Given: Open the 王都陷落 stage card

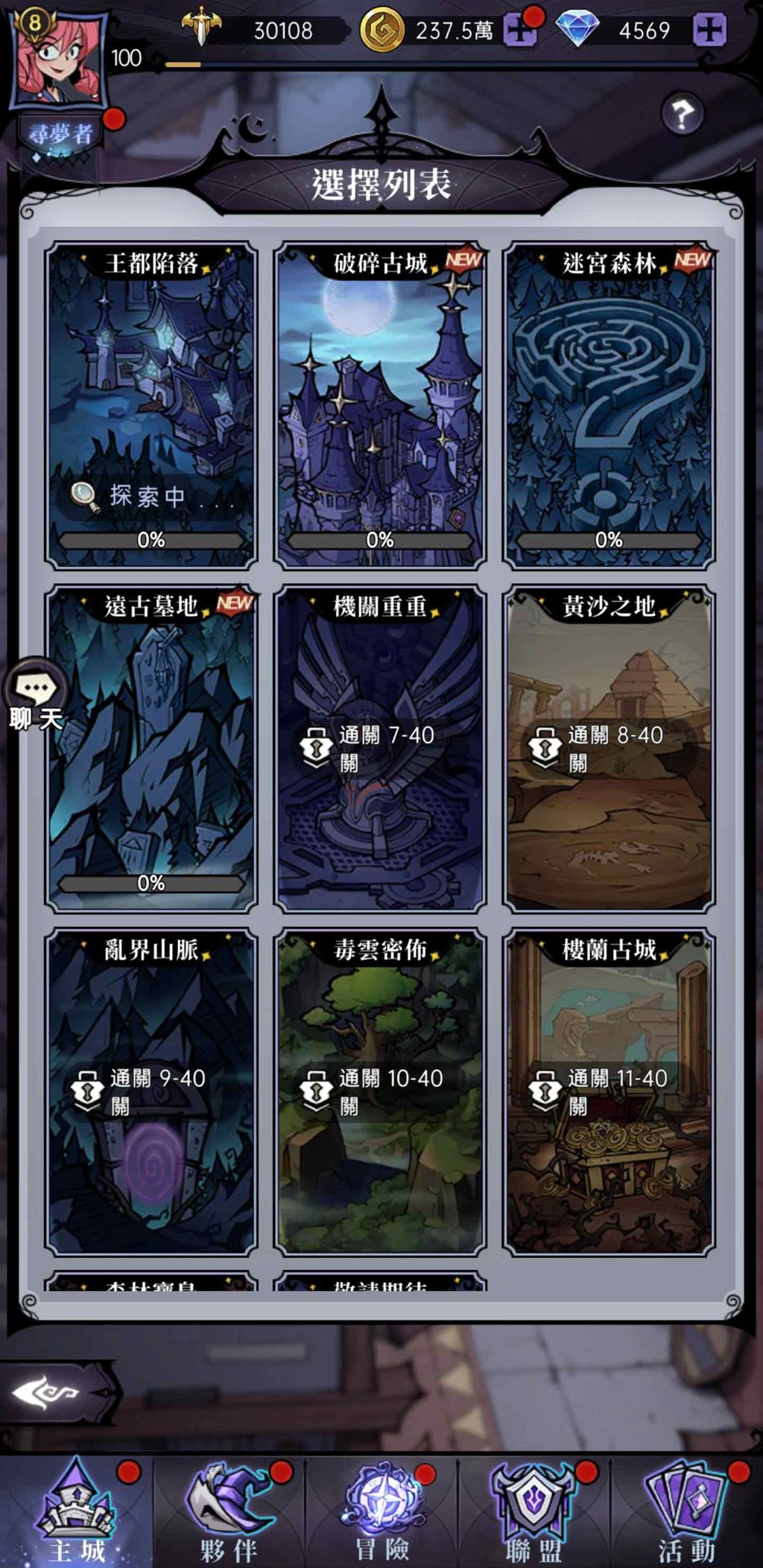Looking at the screenshot, I should coord(151,406).
